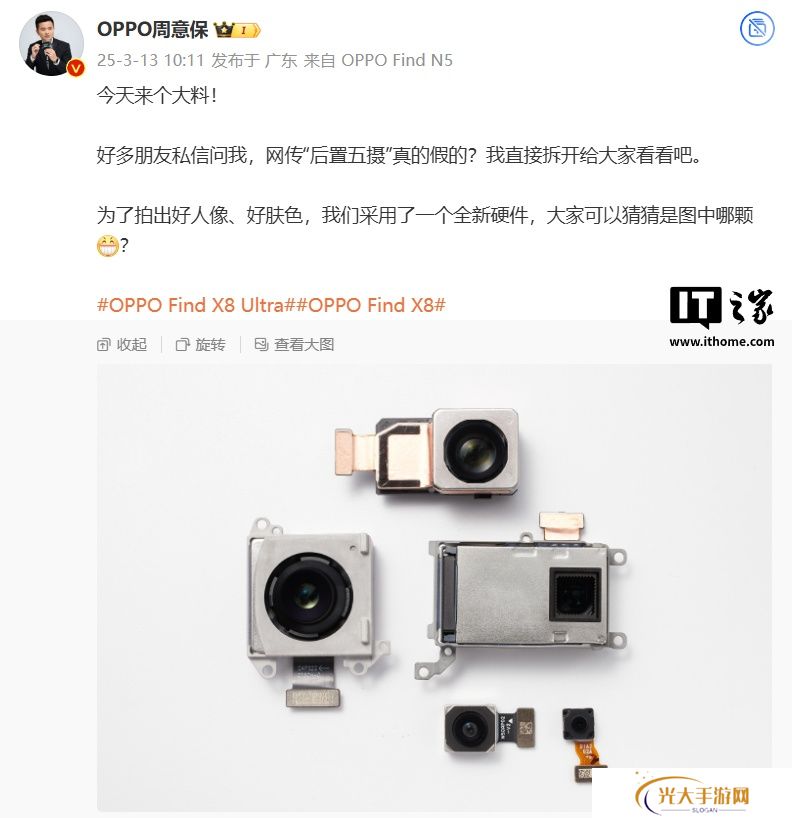
Task: Open the OPPO Find N5 source link
Action: [x=396, y=60]
